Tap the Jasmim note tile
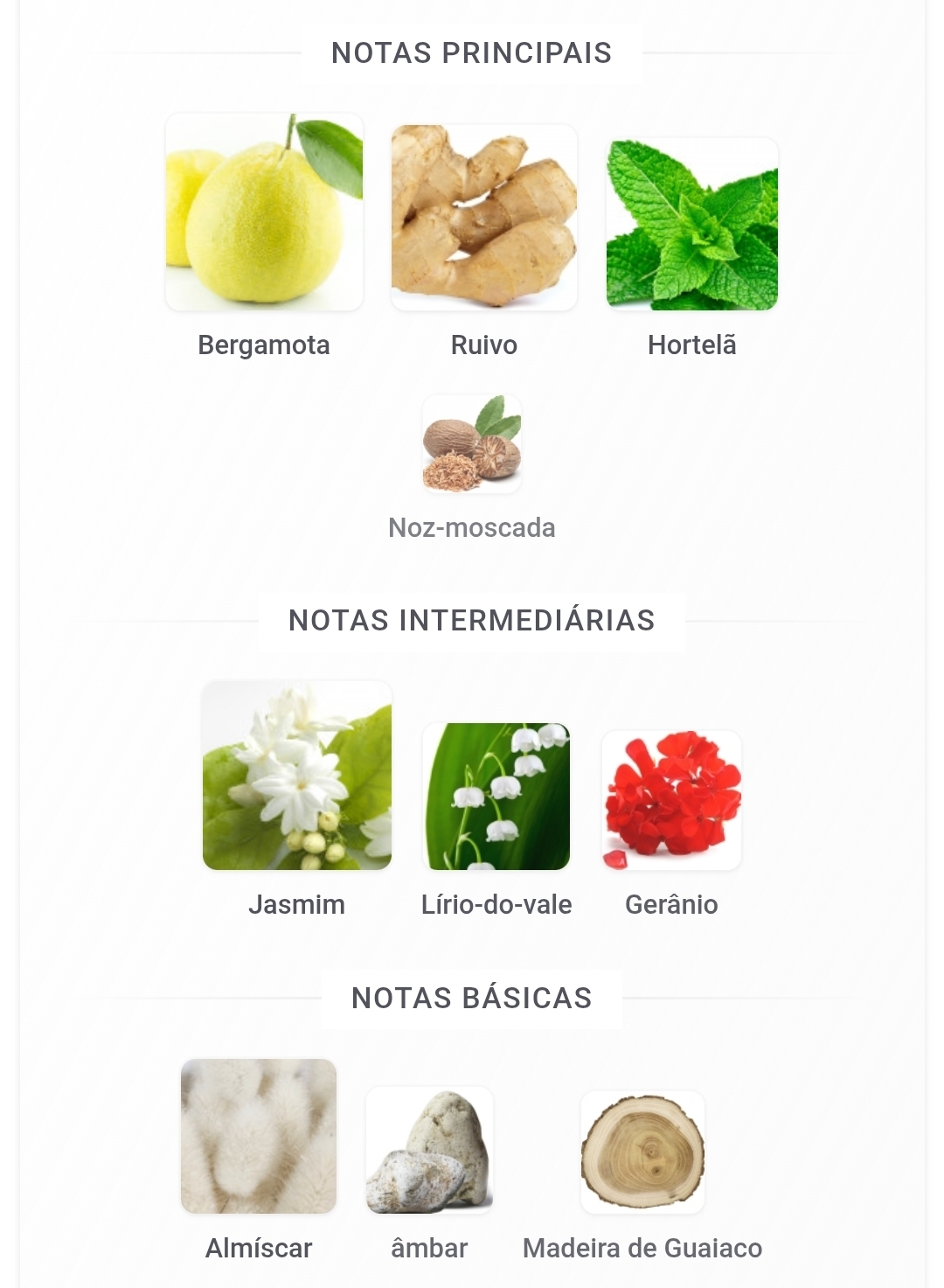 [x=297, y=776]
